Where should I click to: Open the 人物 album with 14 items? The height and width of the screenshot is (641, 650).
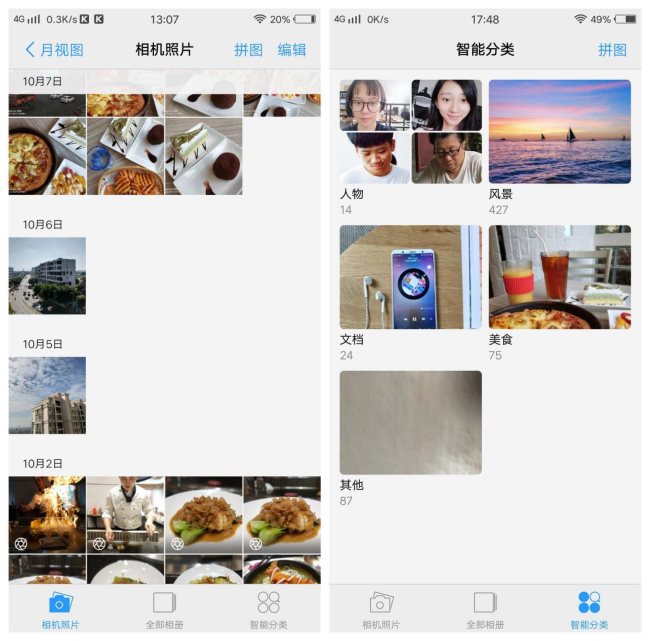click(410, 132)
